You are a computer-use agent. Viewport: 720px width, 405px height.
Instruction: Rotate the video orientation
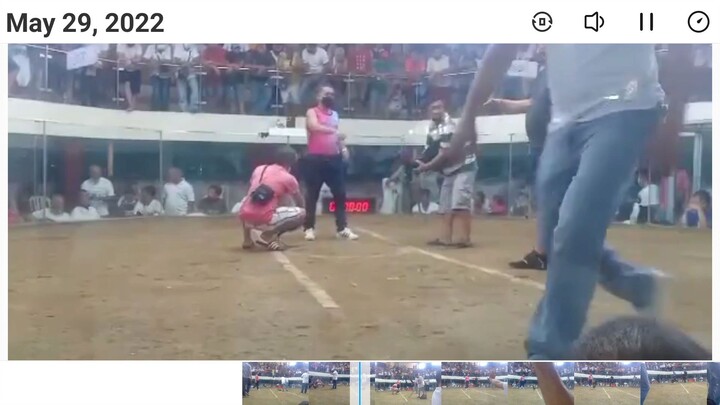[x=542, y=22]
